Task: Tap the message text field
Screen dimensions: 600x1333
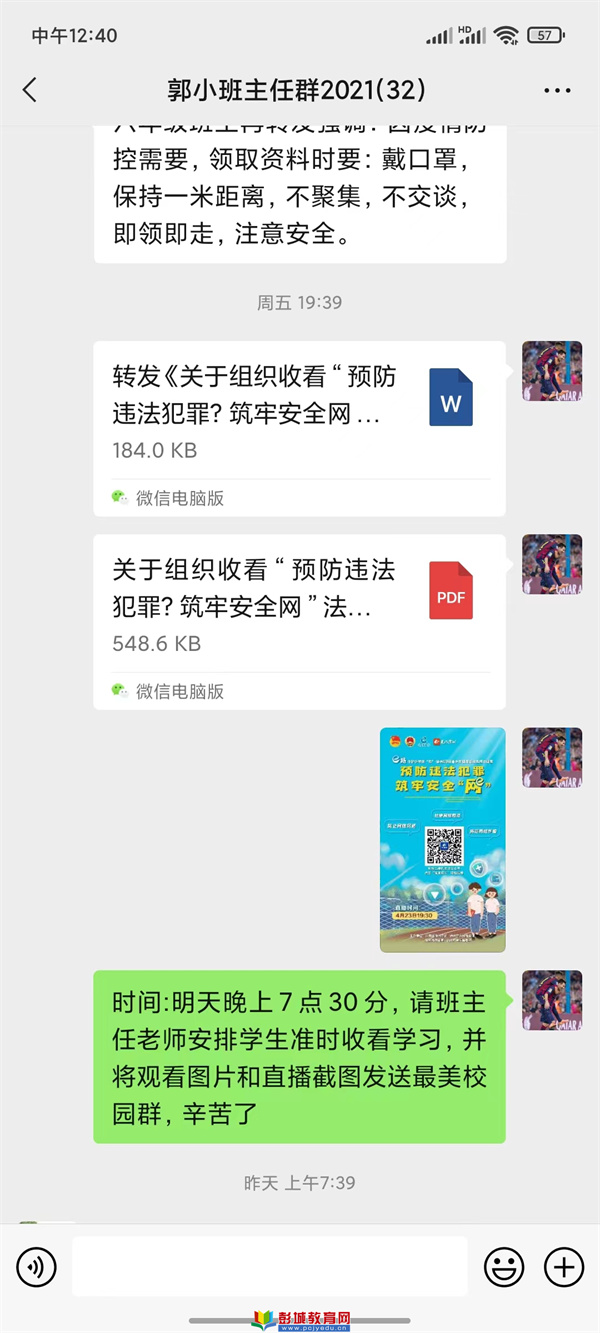Action: click(x=270, y=1267)
